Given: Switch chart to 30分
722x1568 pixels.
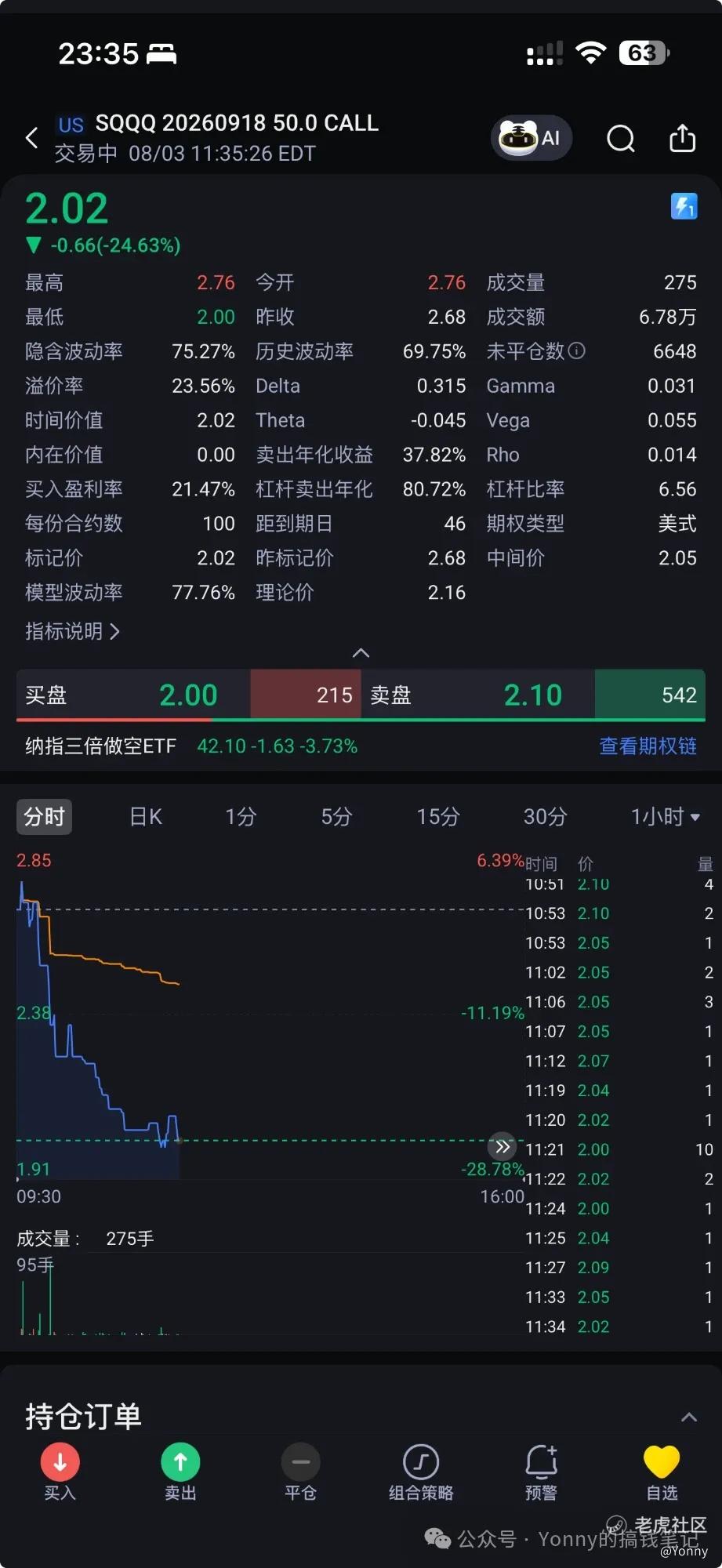Looking at the screenshot, I should (x=545, y=817).
